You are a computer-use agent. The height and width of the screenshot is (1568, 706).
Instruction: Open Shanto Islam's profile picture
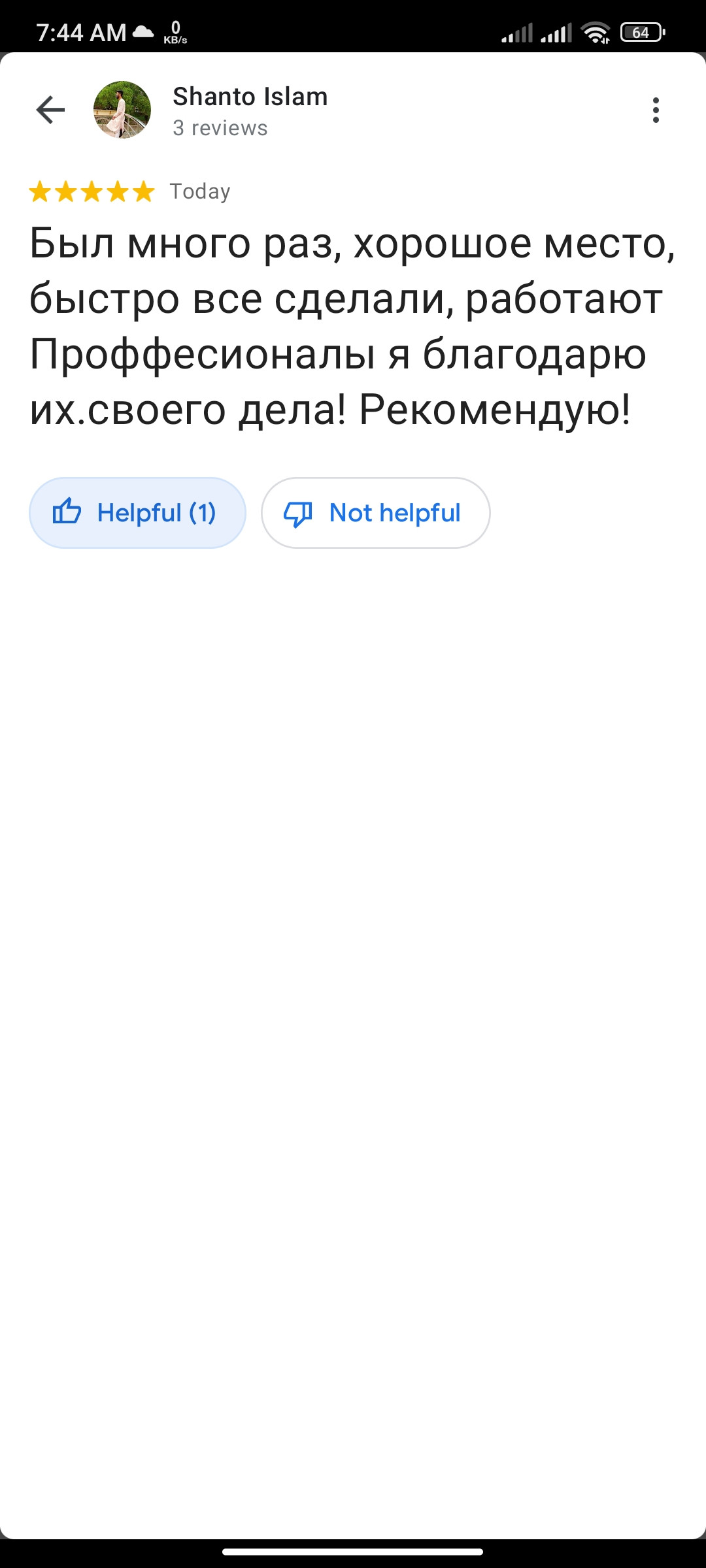122,110
